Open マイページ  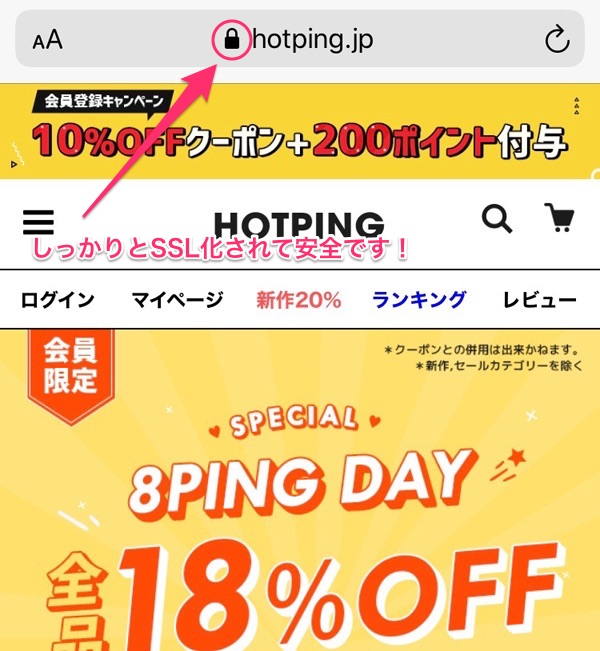click(177, 299)
